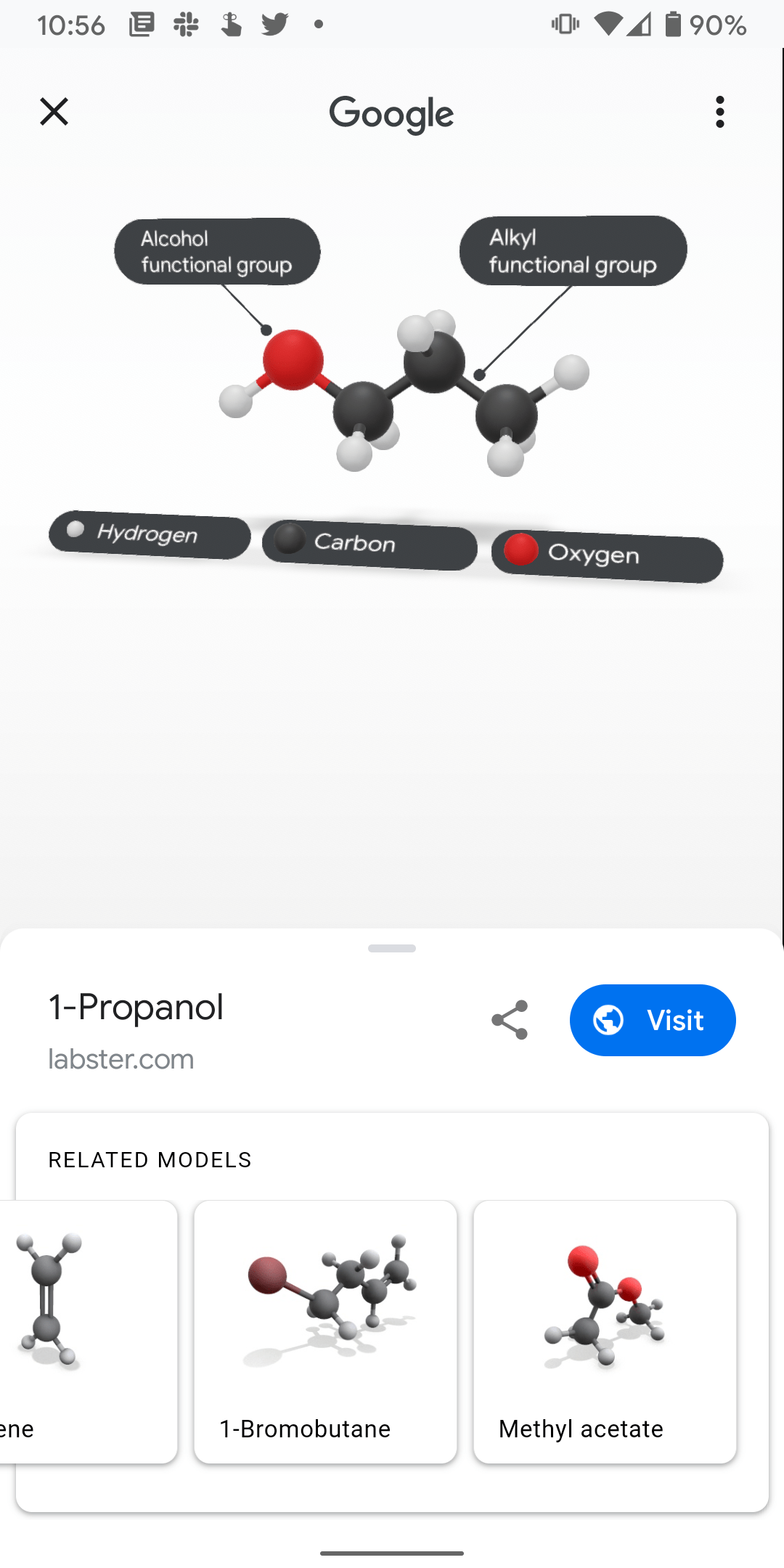Tap the Slack icon in the status bar
This screenshot has height=1568, width=784.
click(x=186, y=24)
